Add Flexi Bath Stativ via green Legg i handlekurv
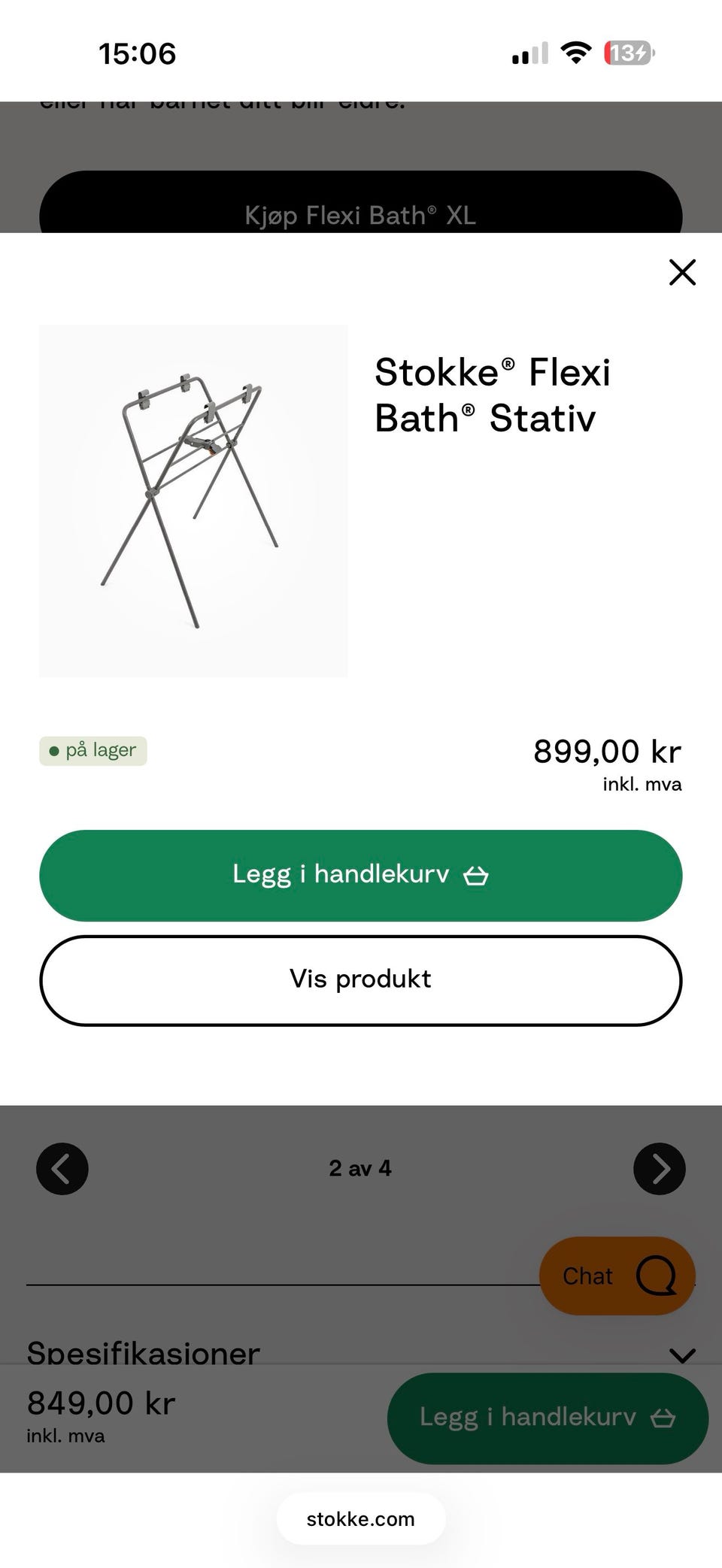 point(361,875)
